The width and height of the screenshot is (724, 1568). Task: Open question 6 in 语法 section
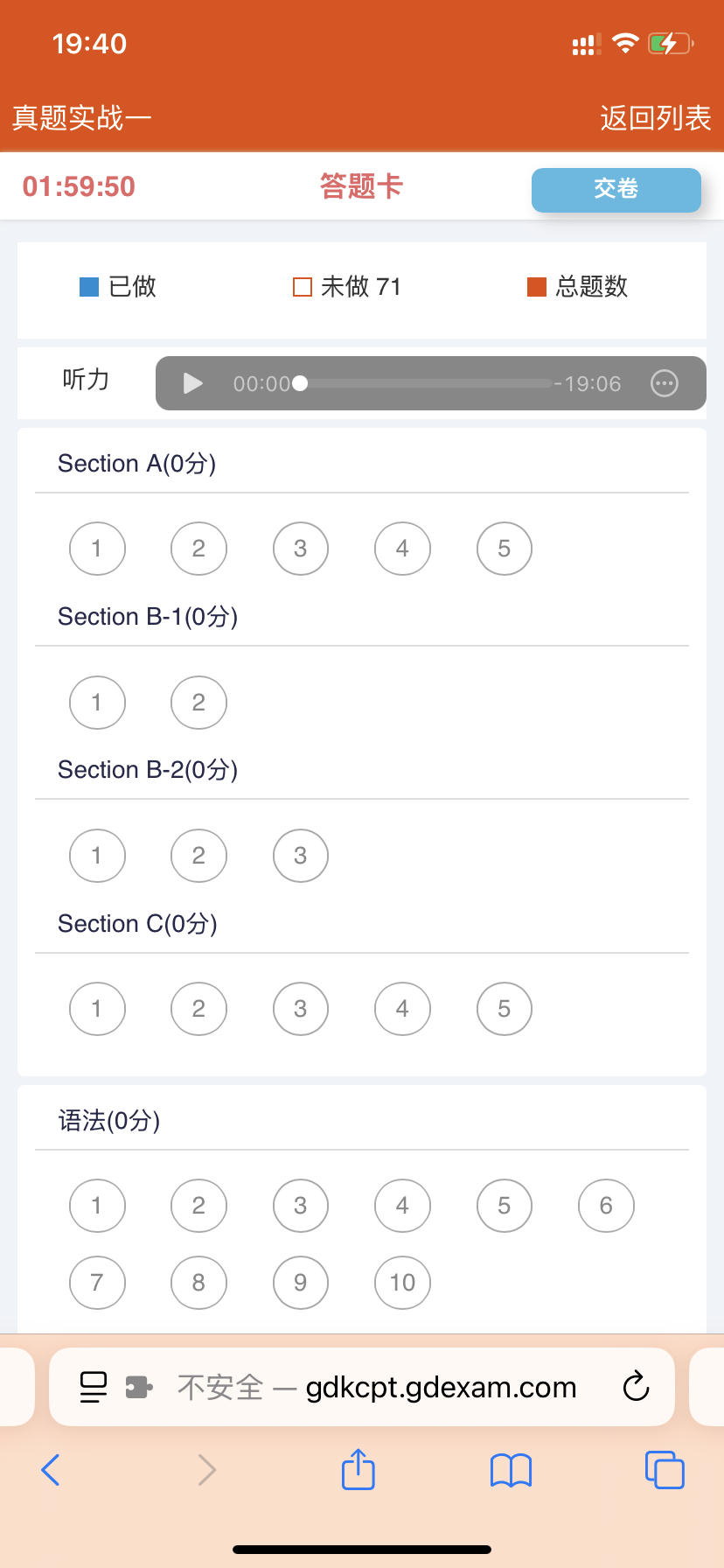point(606,1206)
